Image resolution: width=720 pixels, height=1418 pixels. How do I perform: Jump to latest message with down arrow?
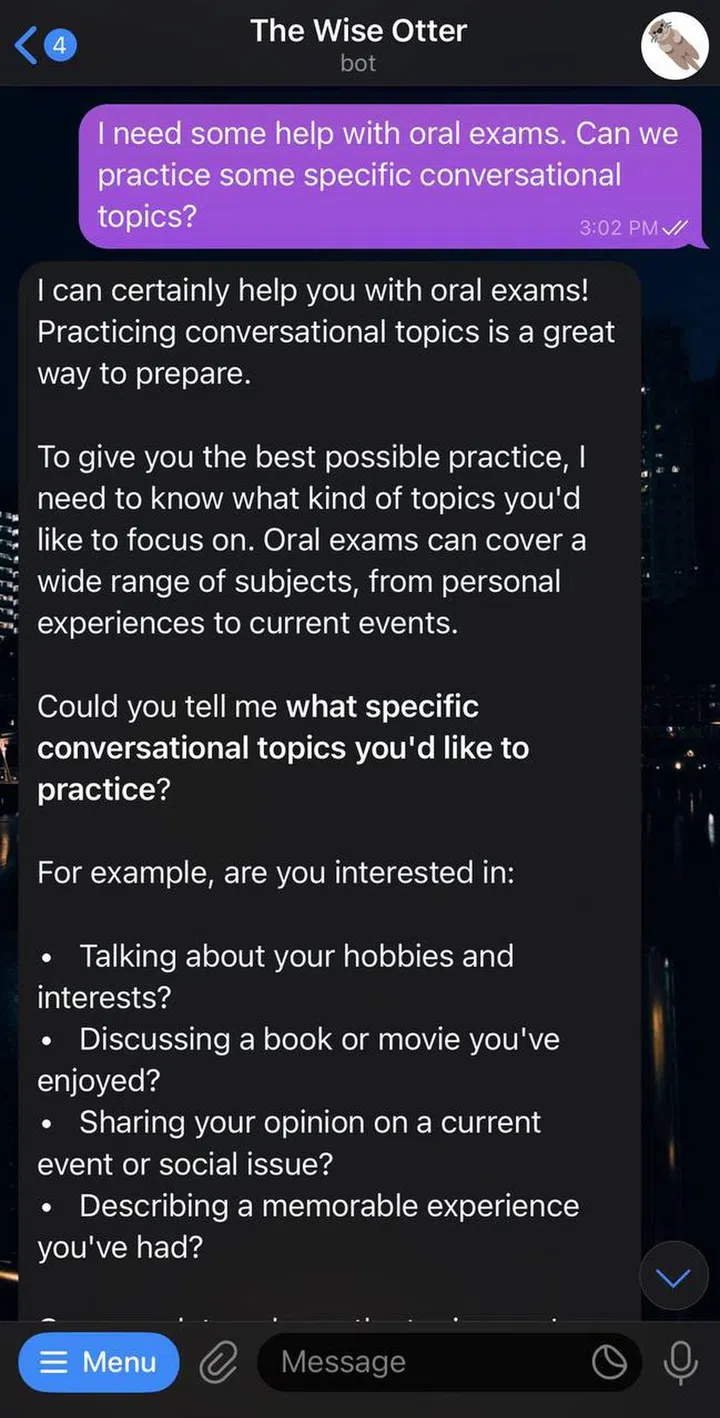(673, 1277)
